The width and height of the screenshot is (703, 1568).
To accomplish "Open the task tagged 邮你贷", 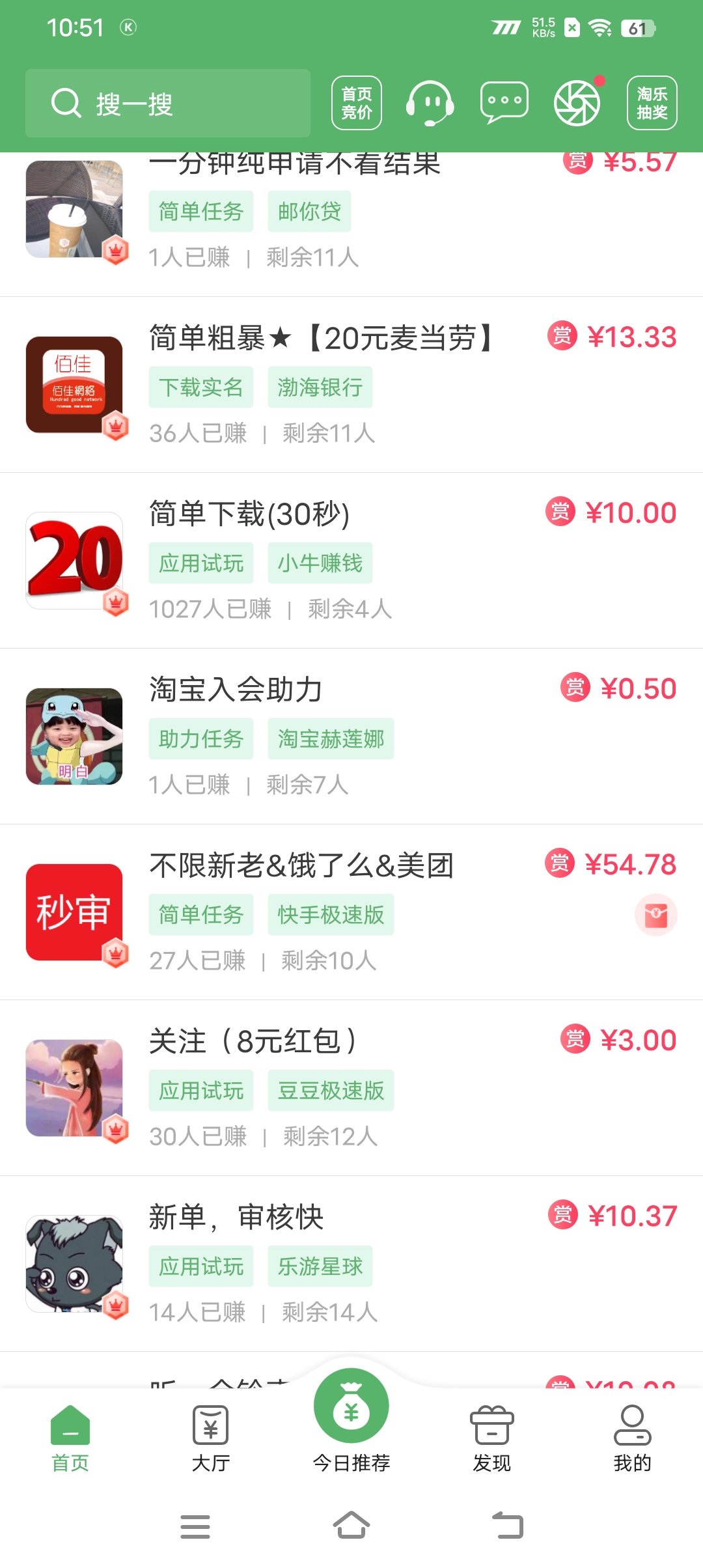I will [309, 212].
